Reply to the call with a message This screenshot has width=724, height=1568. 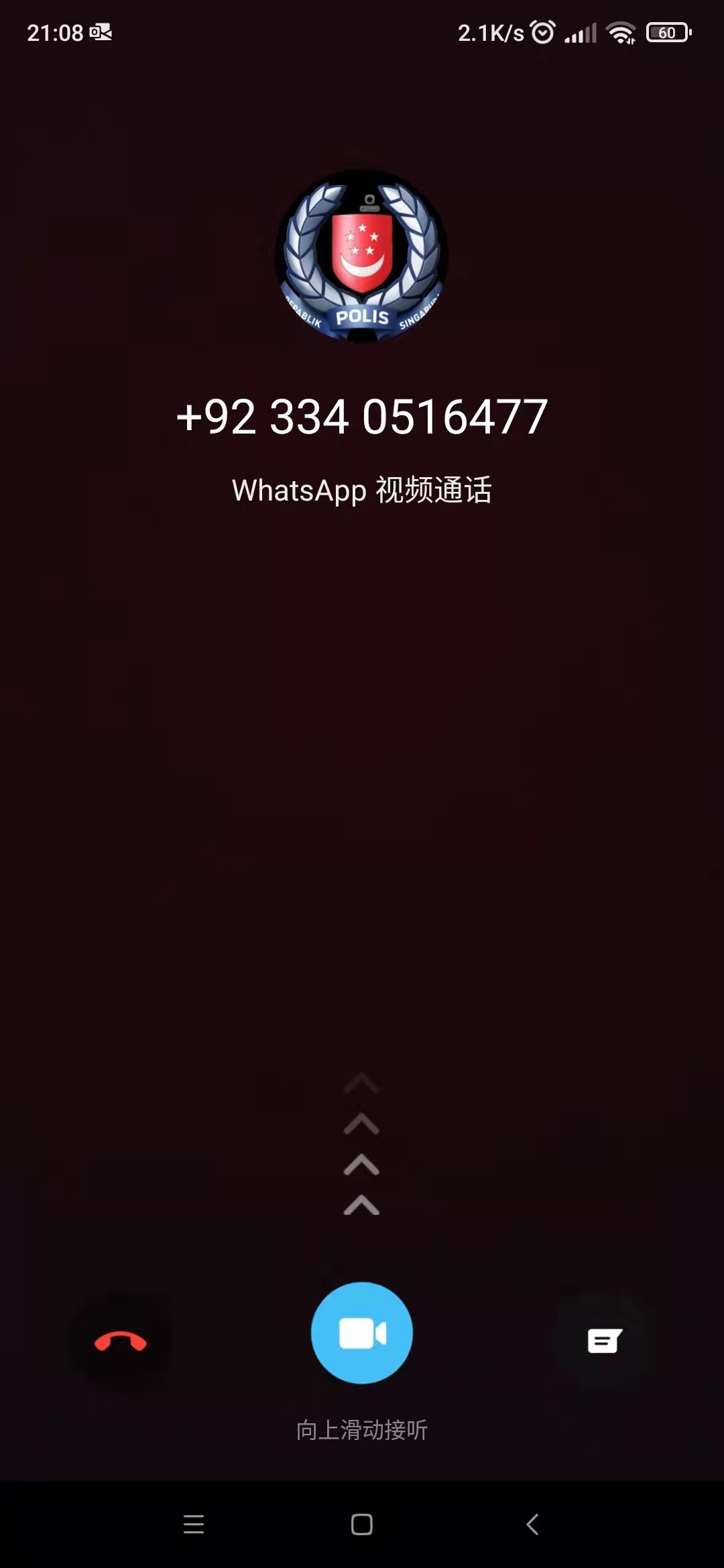pyautogui.click(x=605, y=1341)
